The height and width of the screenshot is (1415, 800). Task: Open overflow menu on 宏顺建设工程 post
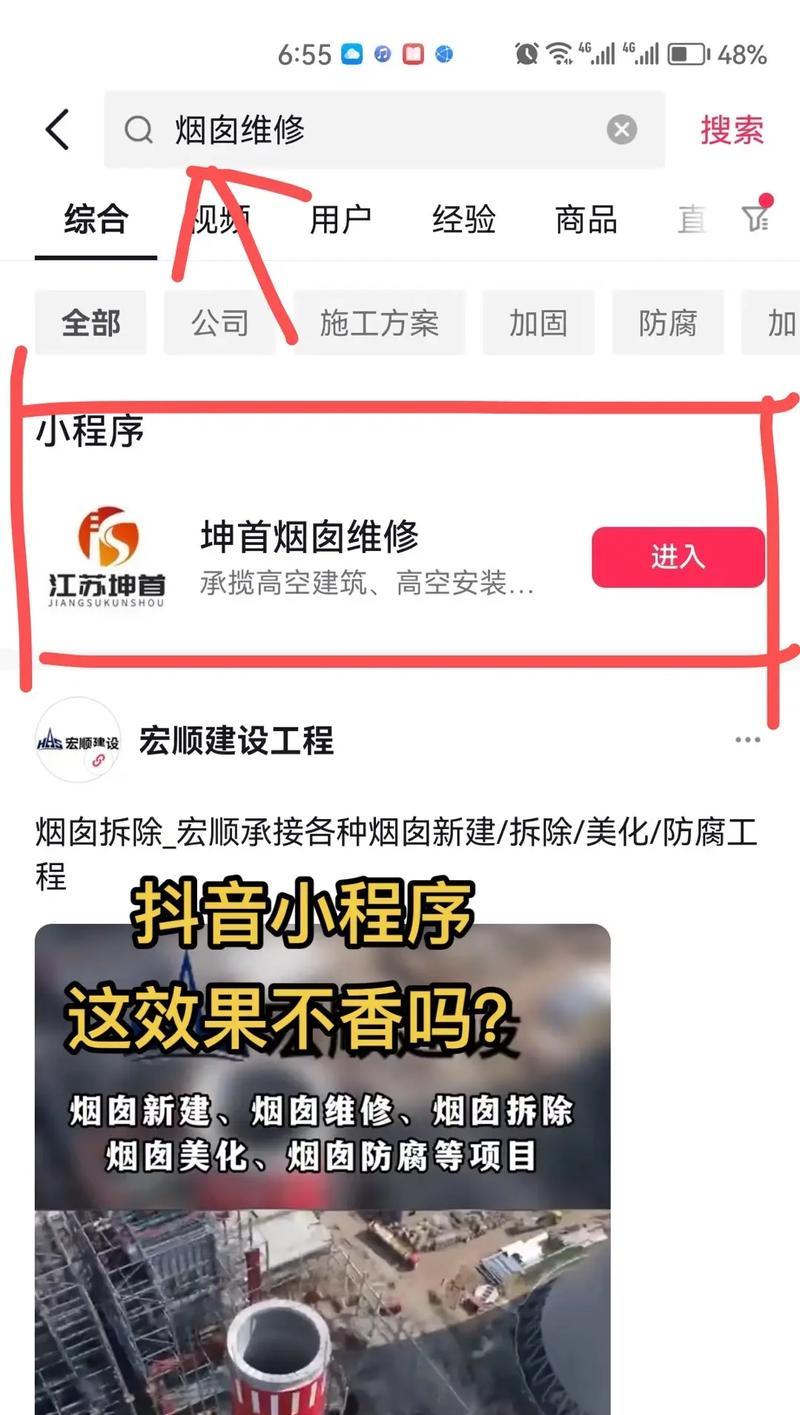click(747, 740)
